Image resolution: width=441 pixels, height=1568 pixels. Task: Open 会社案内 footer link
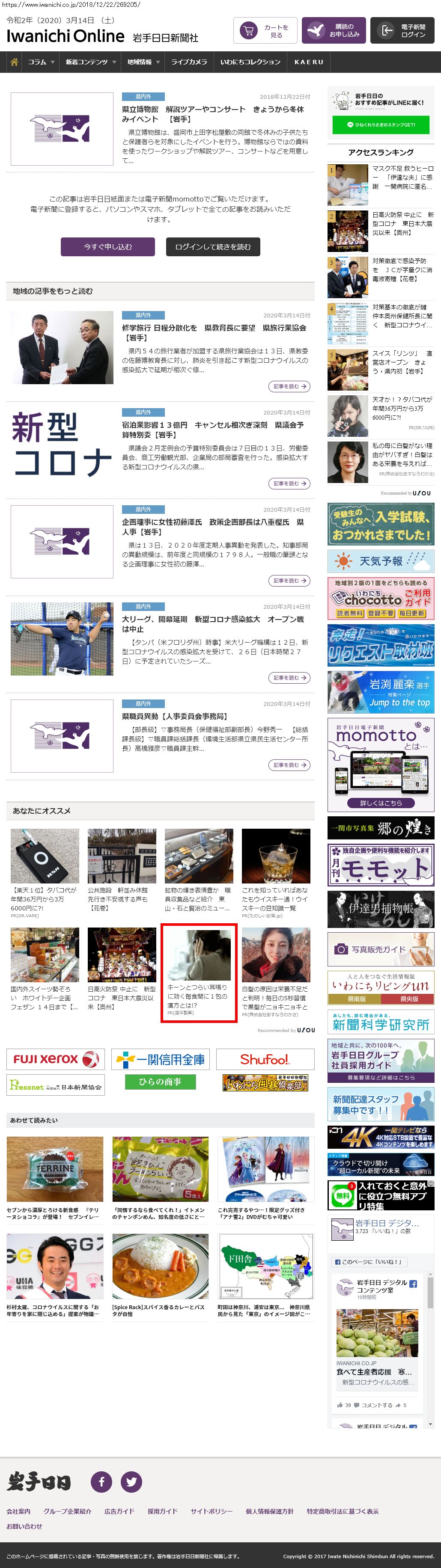[x=18, y=1512]
